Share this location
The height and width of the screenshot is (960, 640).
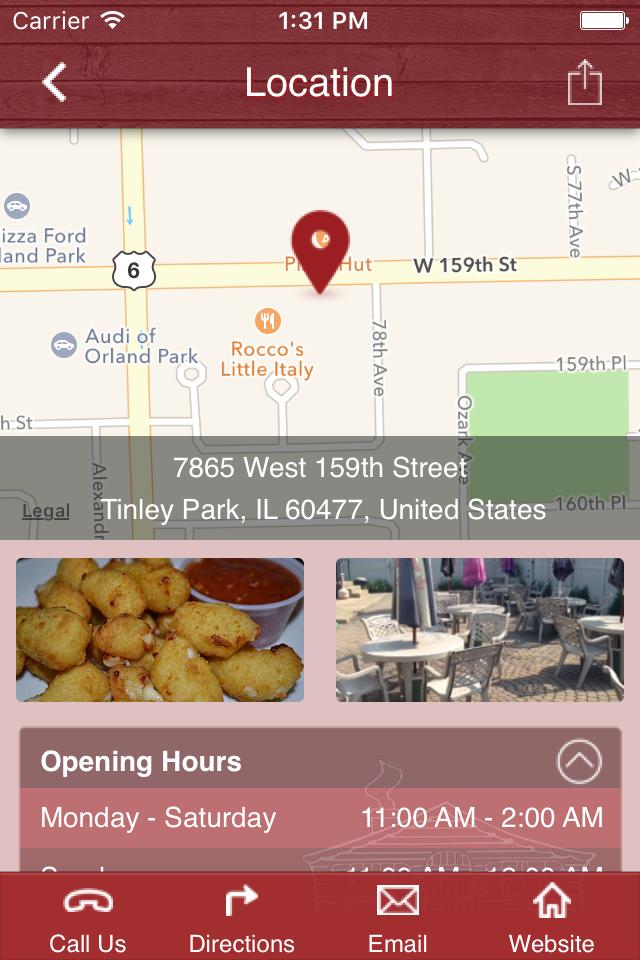[x=585, y=83]
